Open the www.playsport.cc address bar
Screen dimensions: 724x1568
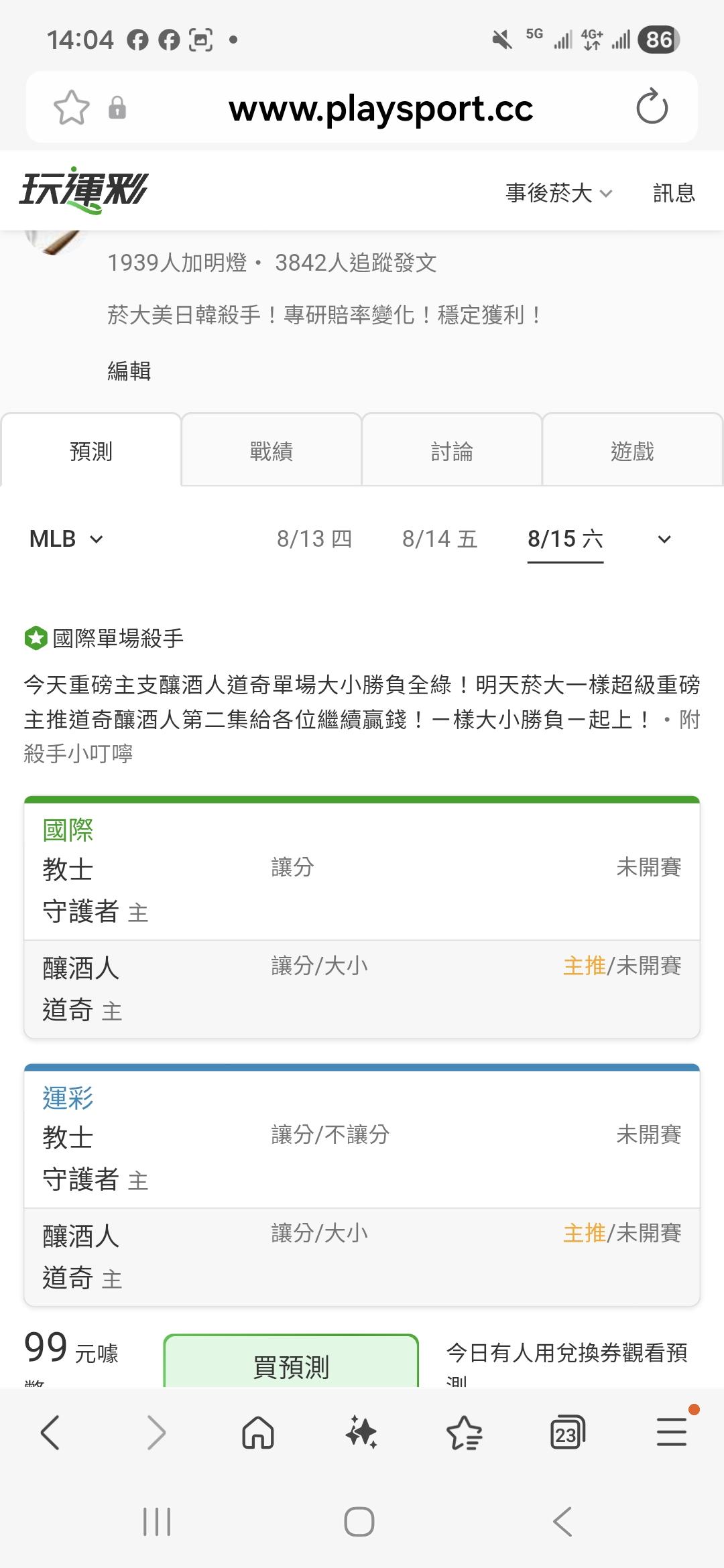[x=381, y=109]
